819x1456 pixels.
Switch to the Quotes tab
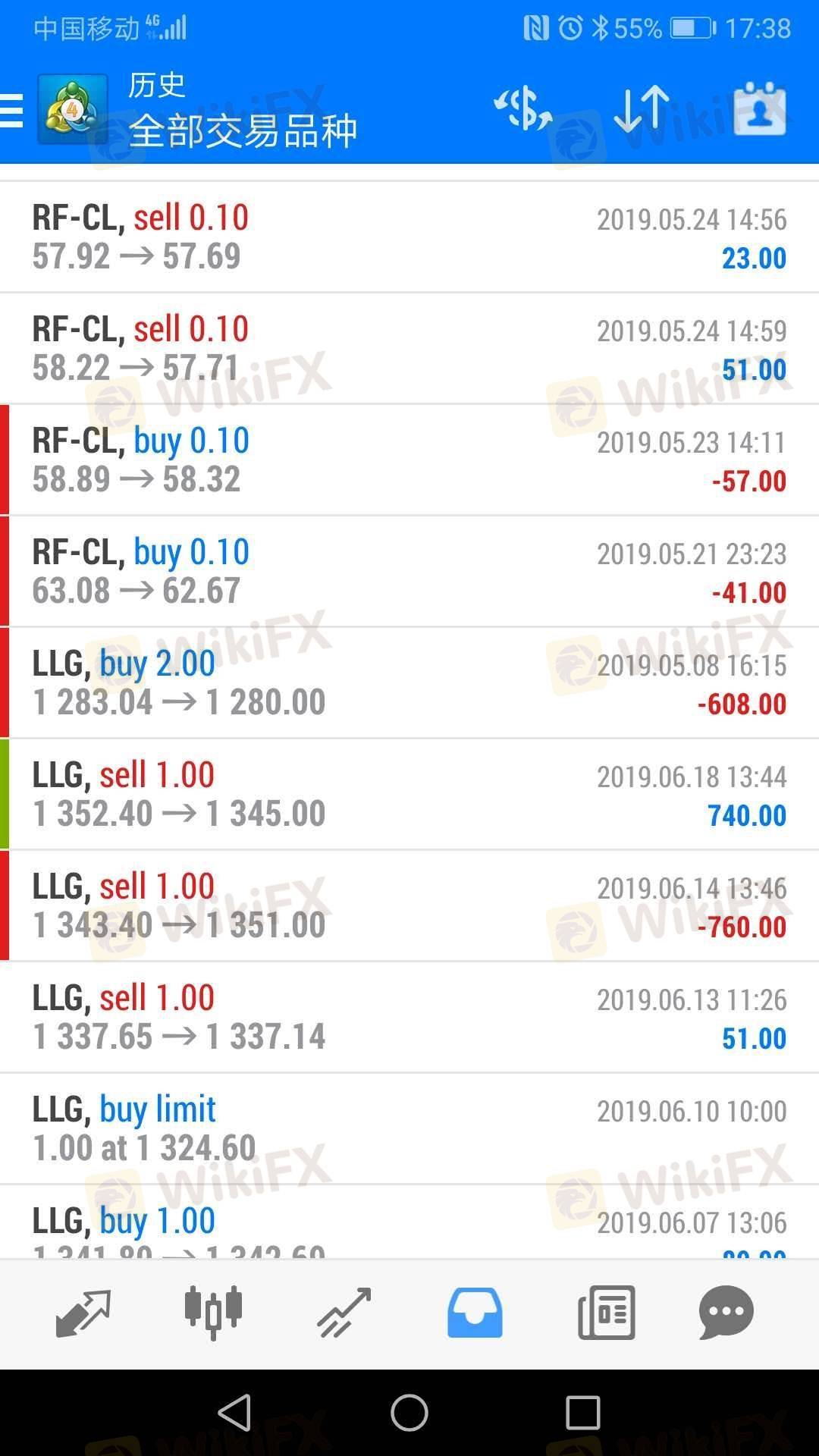[83, 1313]
